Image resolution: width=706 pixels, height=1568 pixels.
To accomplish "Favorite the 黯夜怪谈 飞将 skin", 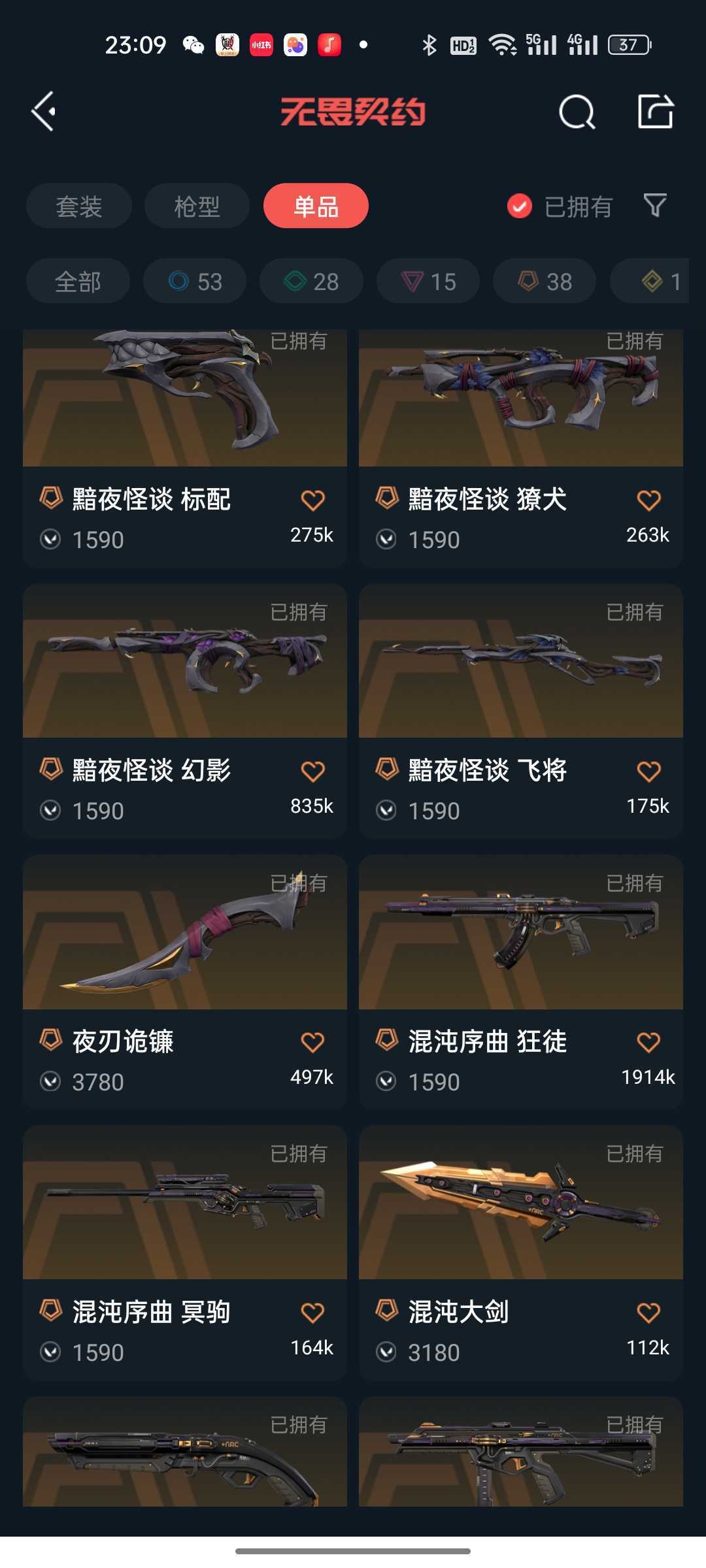I will (x=648, y=772).
